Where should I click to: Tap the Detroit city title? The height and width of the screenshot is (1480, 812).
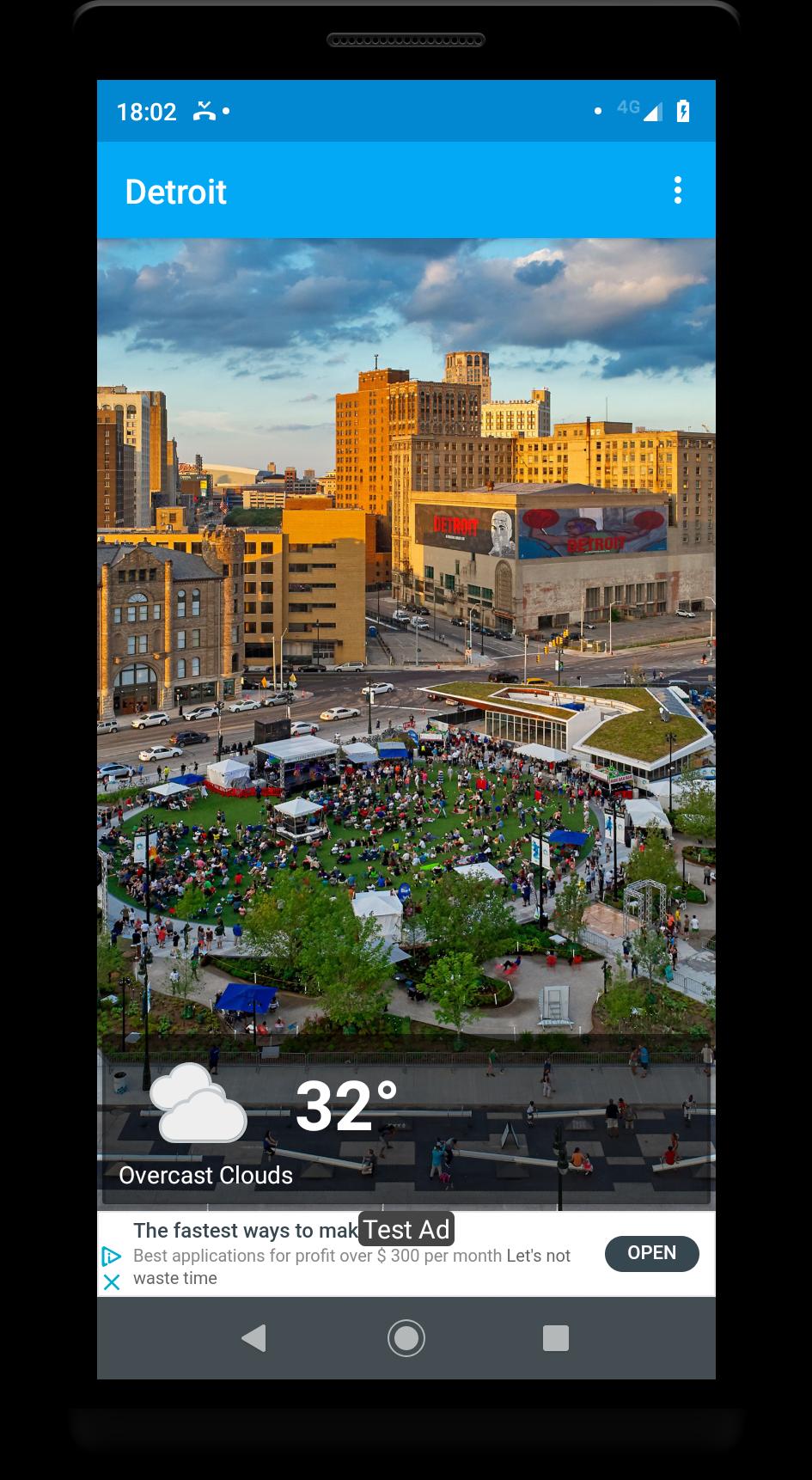(x=175, y=191)
